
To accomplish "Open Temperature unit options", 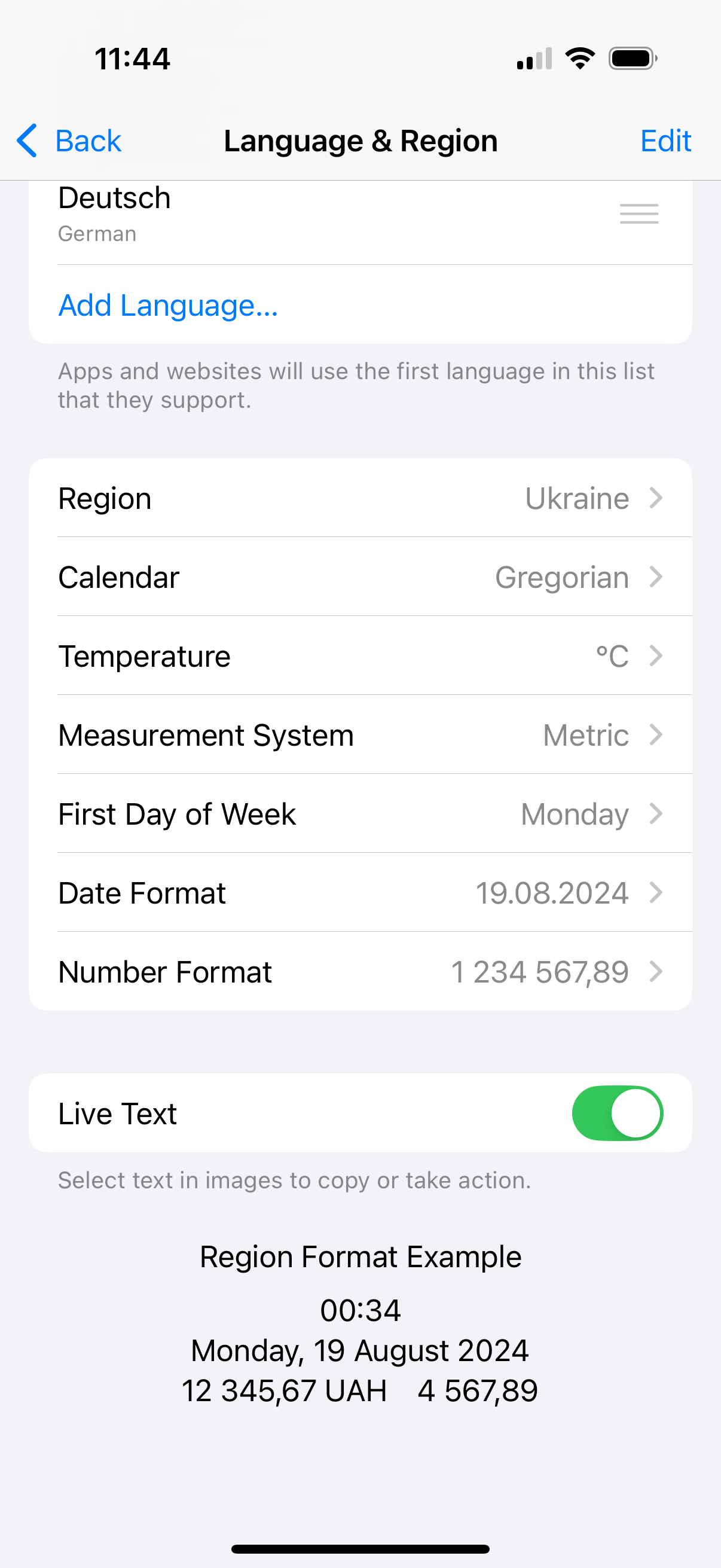I will (x=360, y=656).
